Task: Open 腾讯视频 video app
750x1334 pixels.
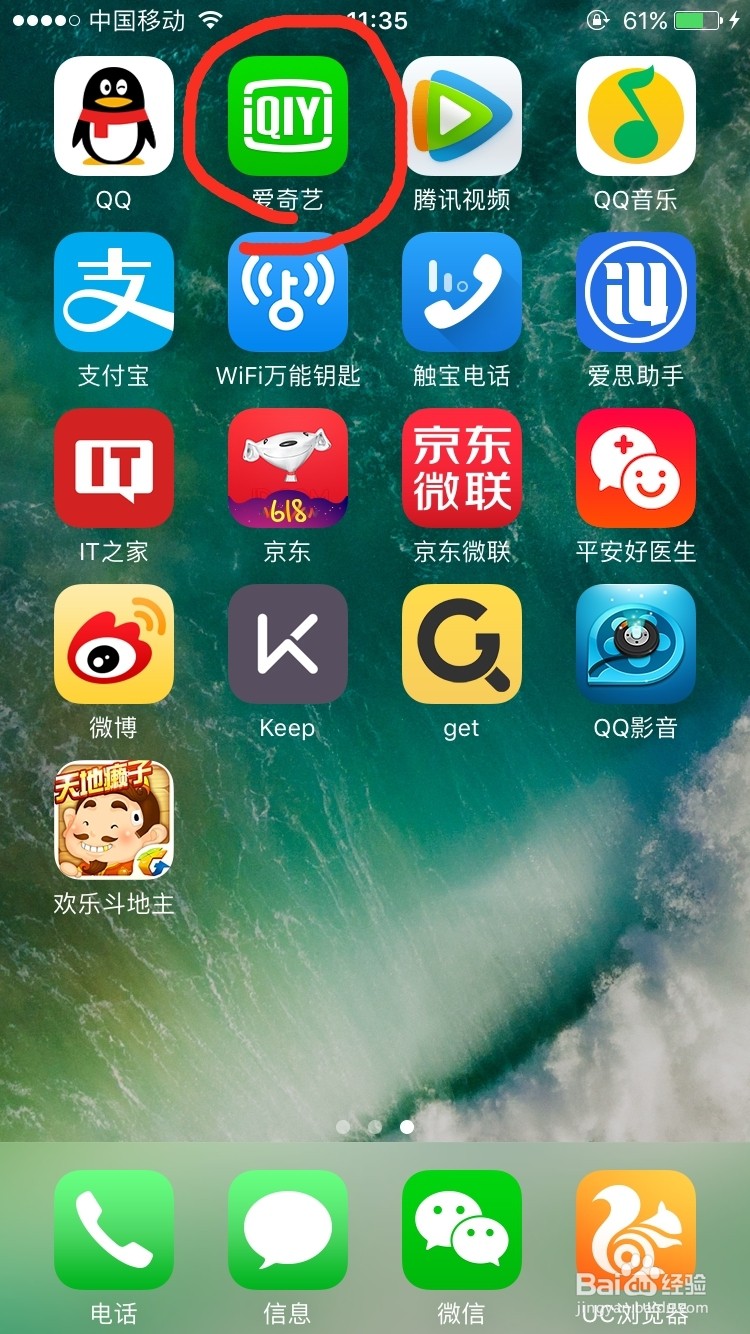Action: tap(461, 116)
